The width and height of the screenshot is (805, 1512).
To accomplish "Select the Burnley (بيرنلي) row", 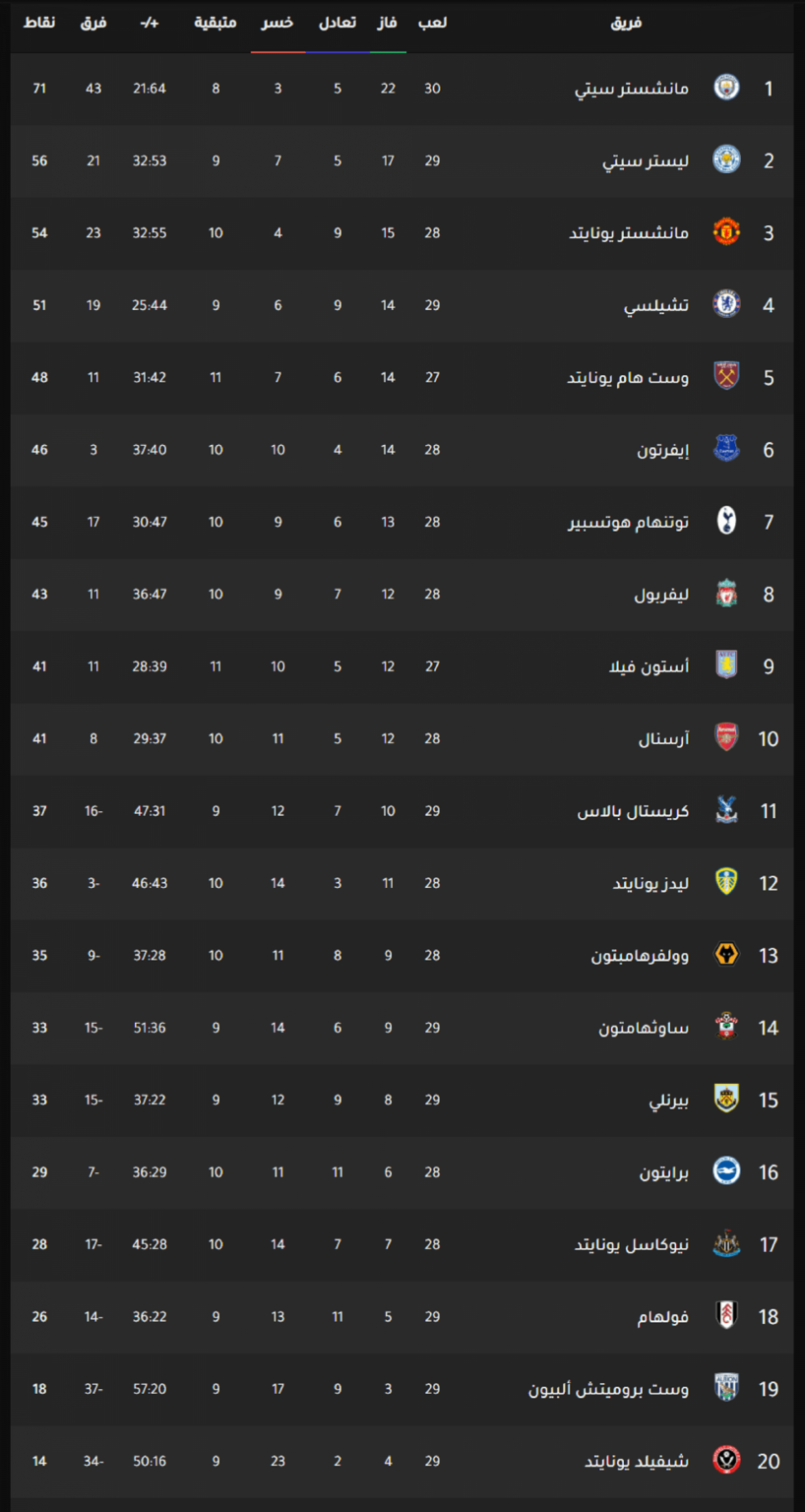I will pyautogui.click(x=402, y=1101).
